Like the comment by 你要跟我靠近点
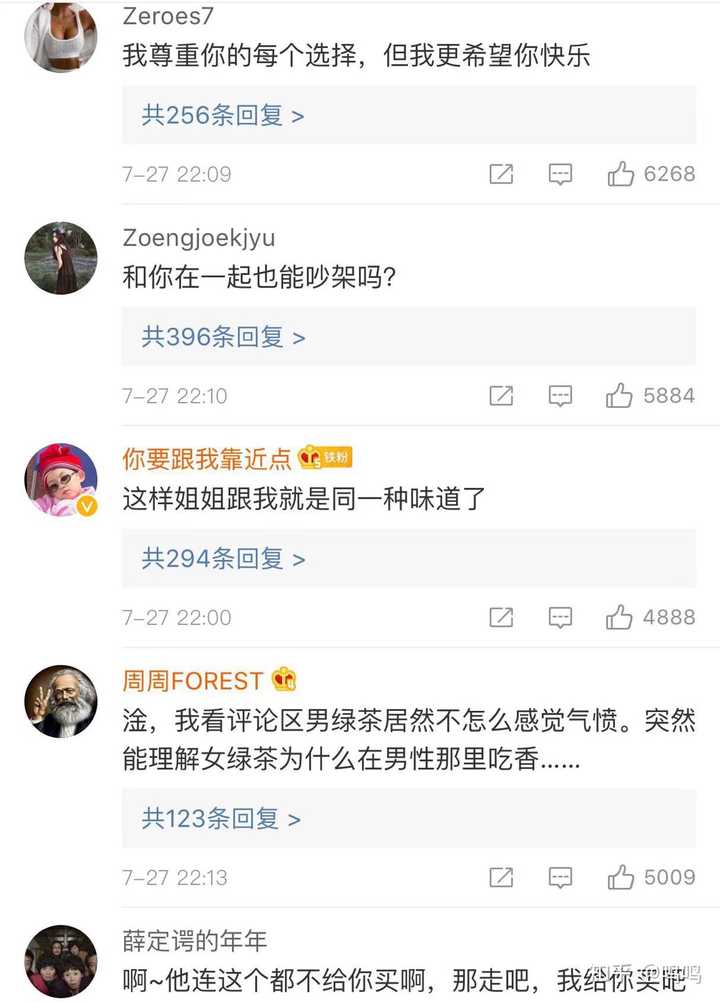Viewport: 720px width, 1003px height. tap(620, 618)
